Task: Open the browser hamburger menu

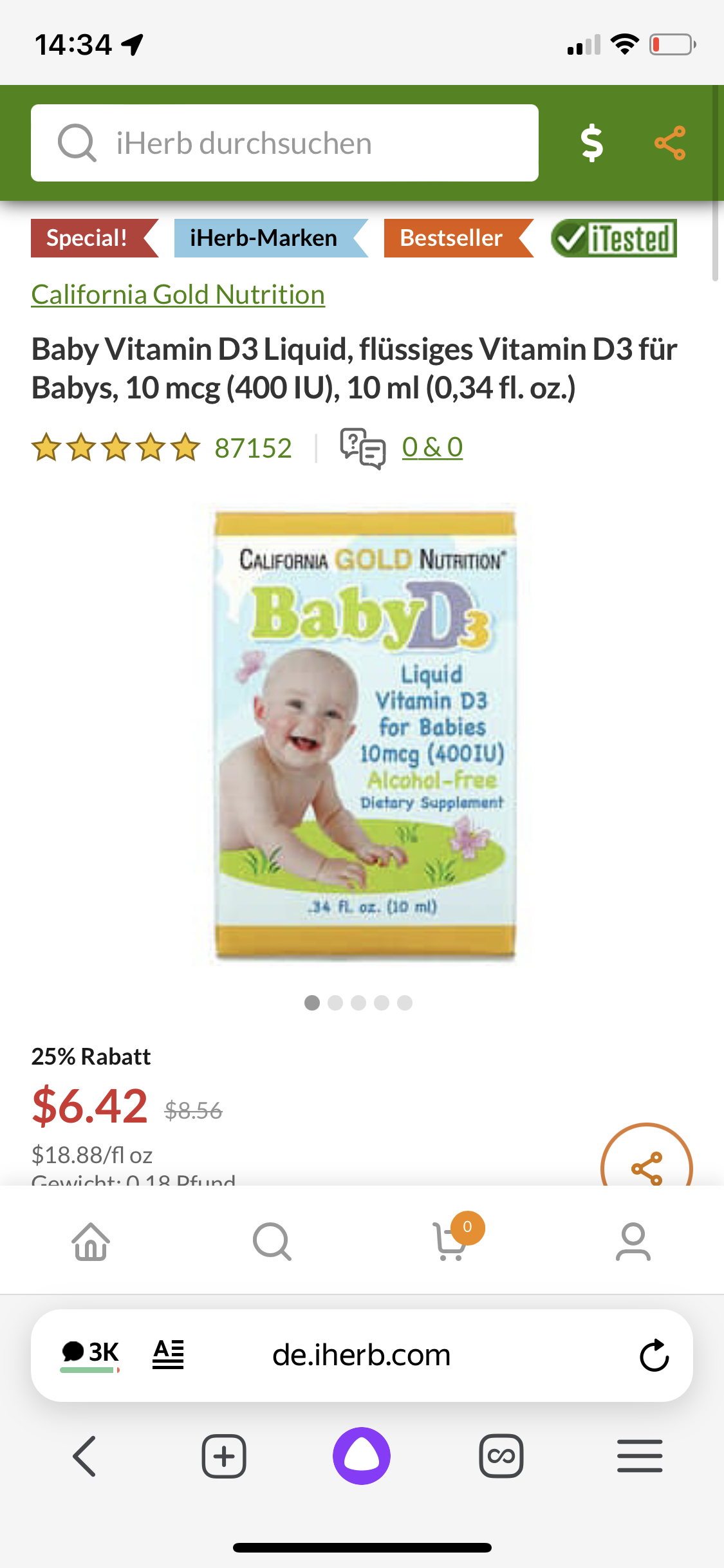Action: (x=640, y=1456)
